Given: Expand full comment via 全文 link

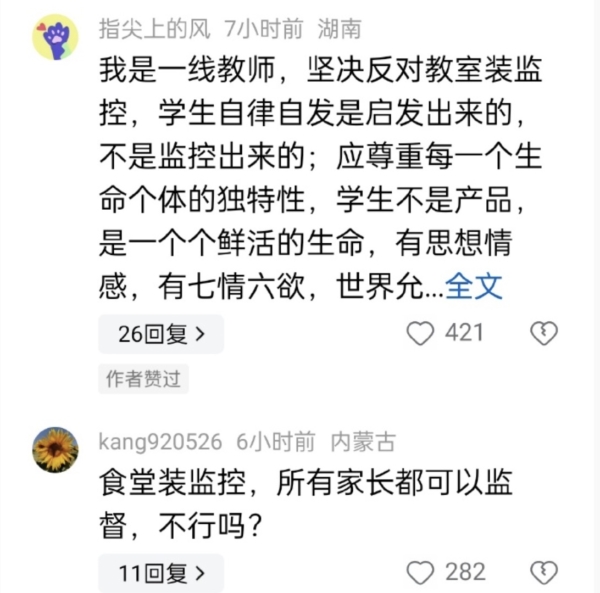Looking at the screenshot, I should pos(472,287).
